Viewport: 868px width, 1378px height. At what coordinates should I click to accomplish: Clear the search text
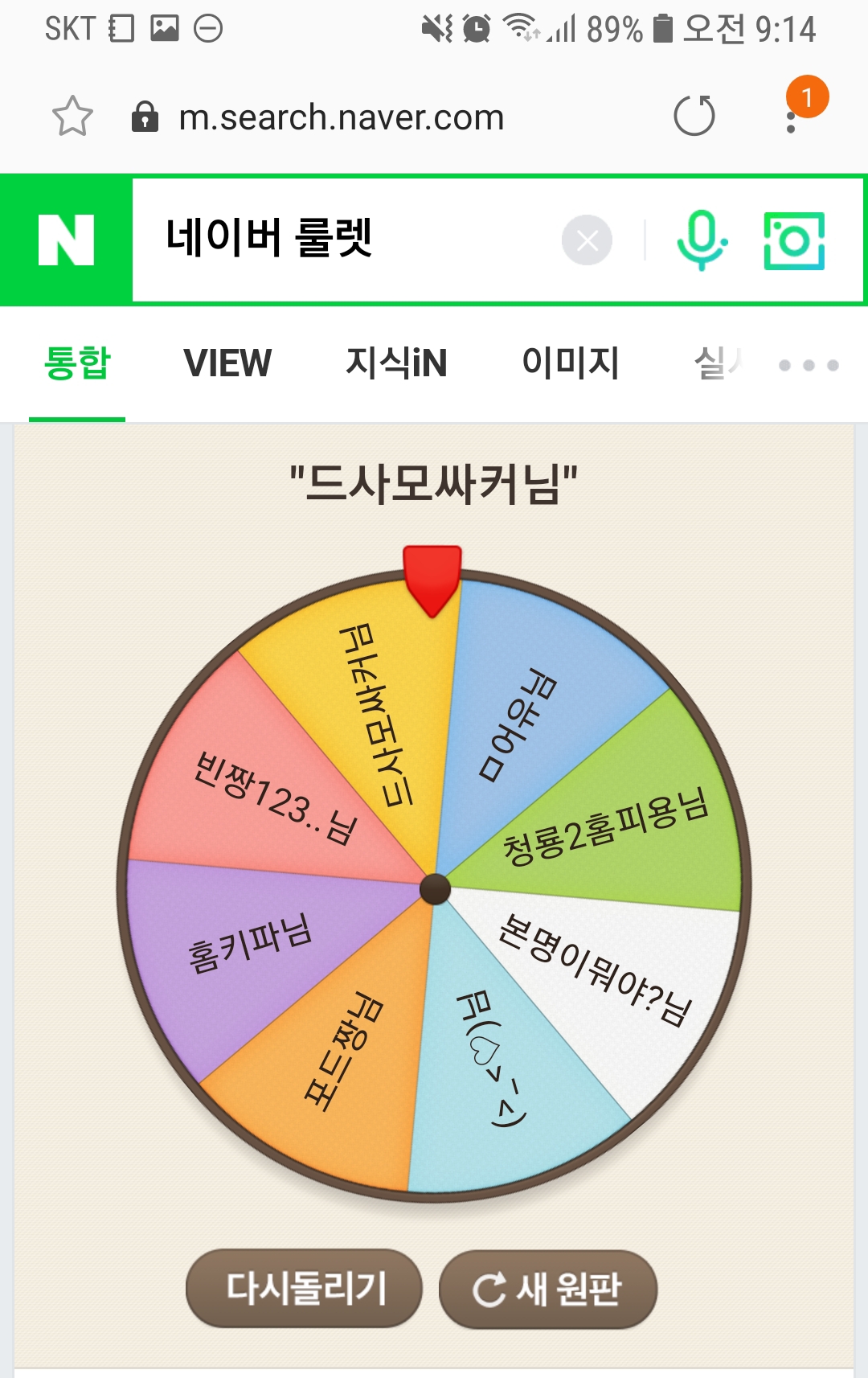point(587,240)
